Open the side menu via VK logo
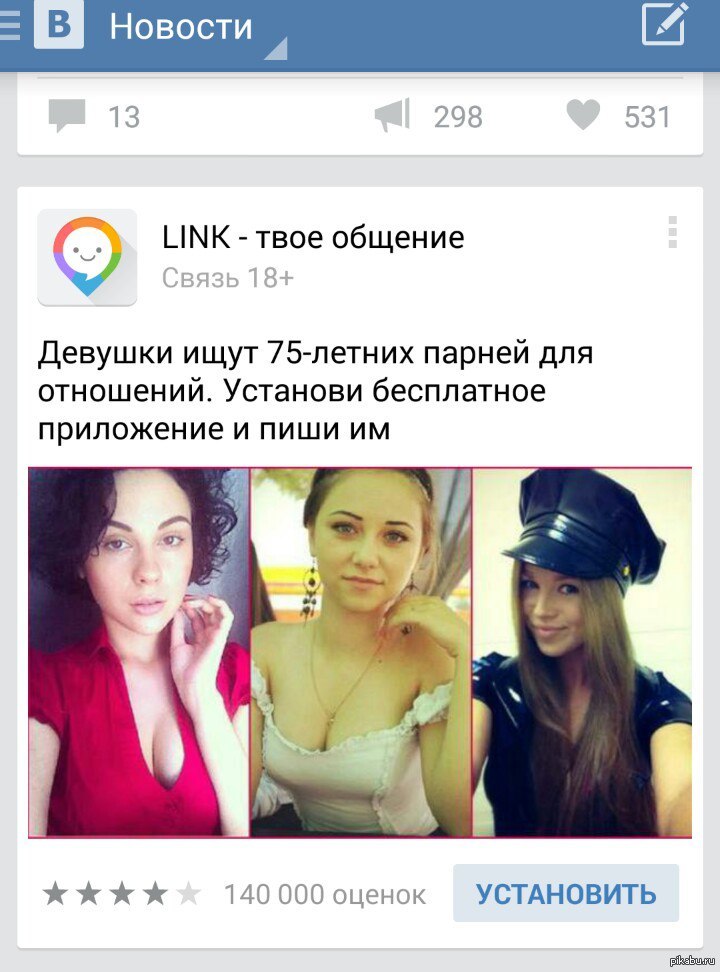The height and width of the screenshot is (972, 720). [58, 25]
